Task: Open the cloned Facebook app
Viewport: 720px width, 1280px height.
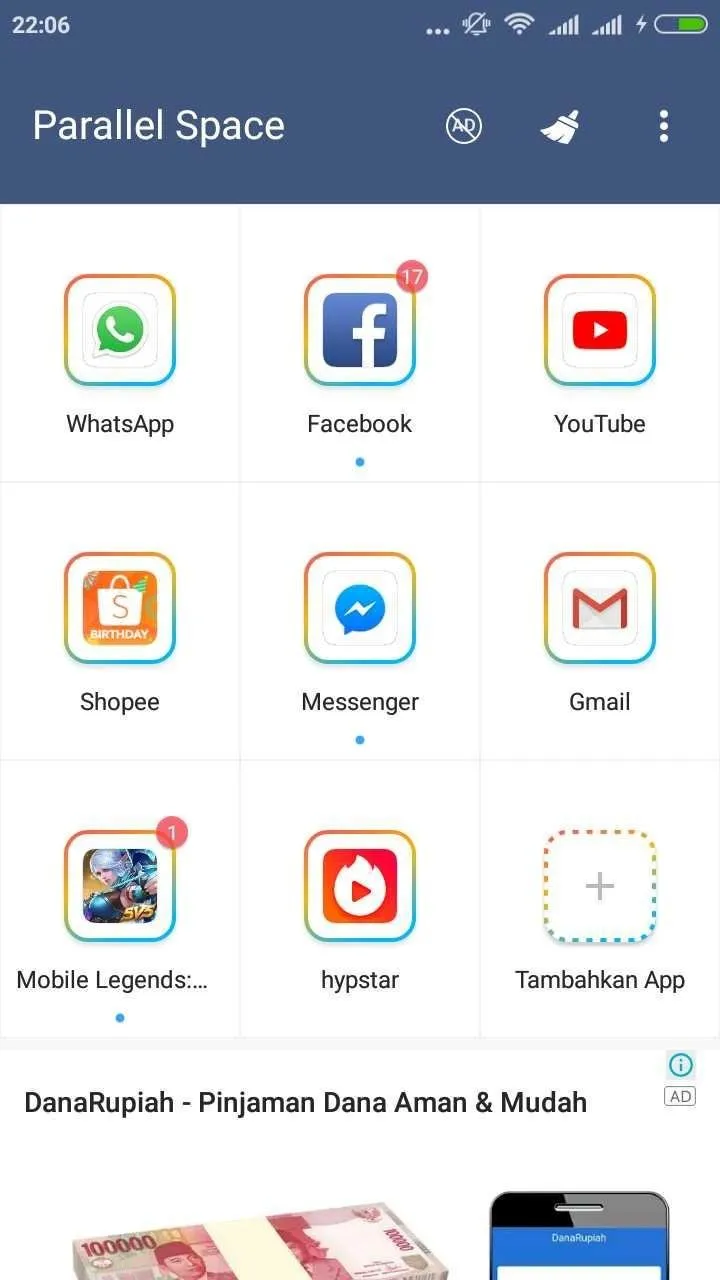Action: 360,331
